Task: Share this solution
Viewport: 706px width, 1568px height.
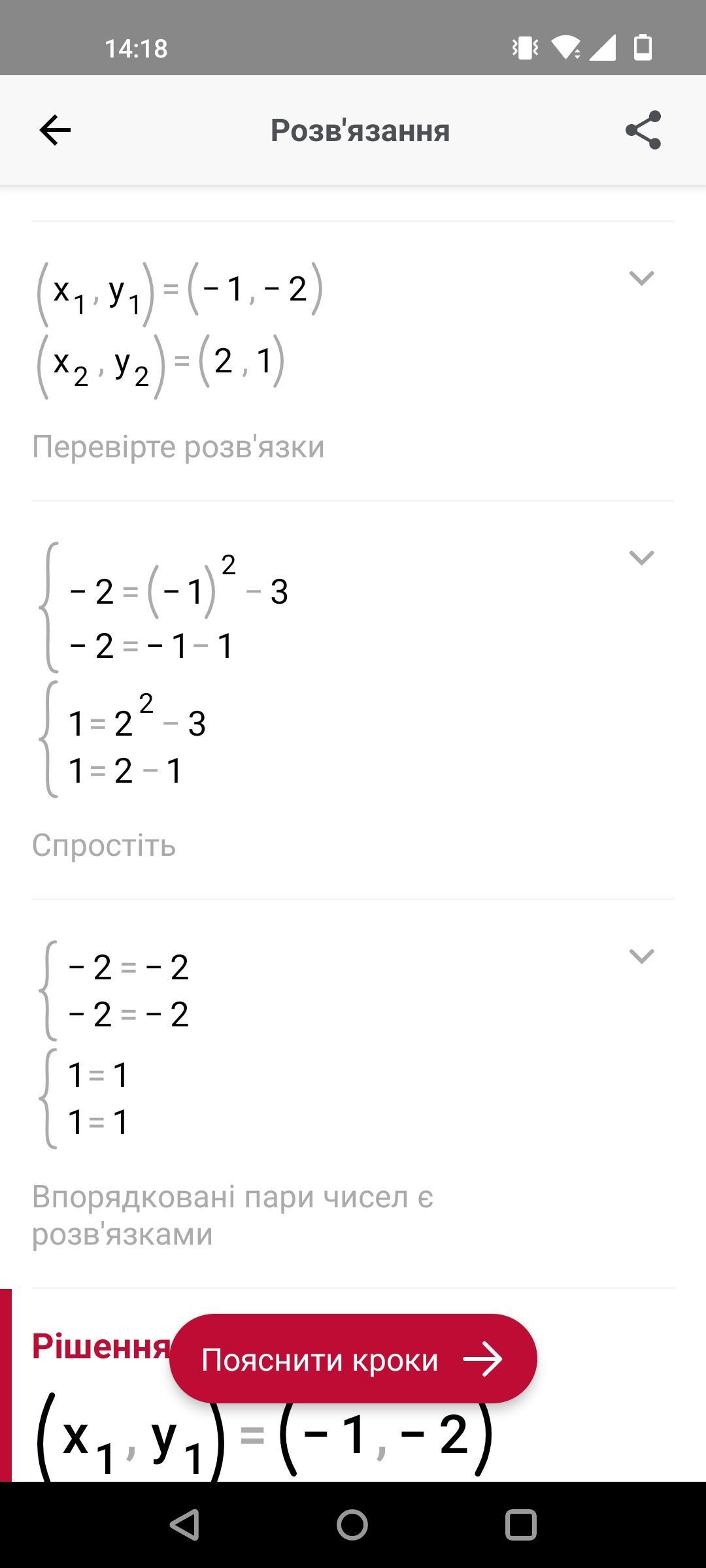Action: [643, 130]
